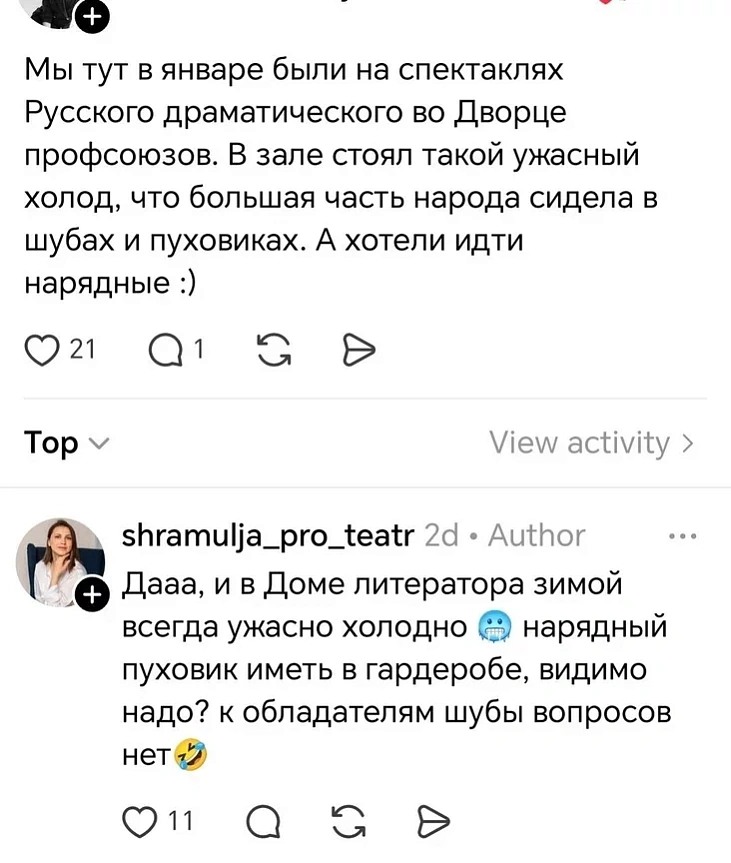Viewport: 731px width, 863px height.
Task: Open shramulja_pro_teatr username link
Action: tap(266, 535)
